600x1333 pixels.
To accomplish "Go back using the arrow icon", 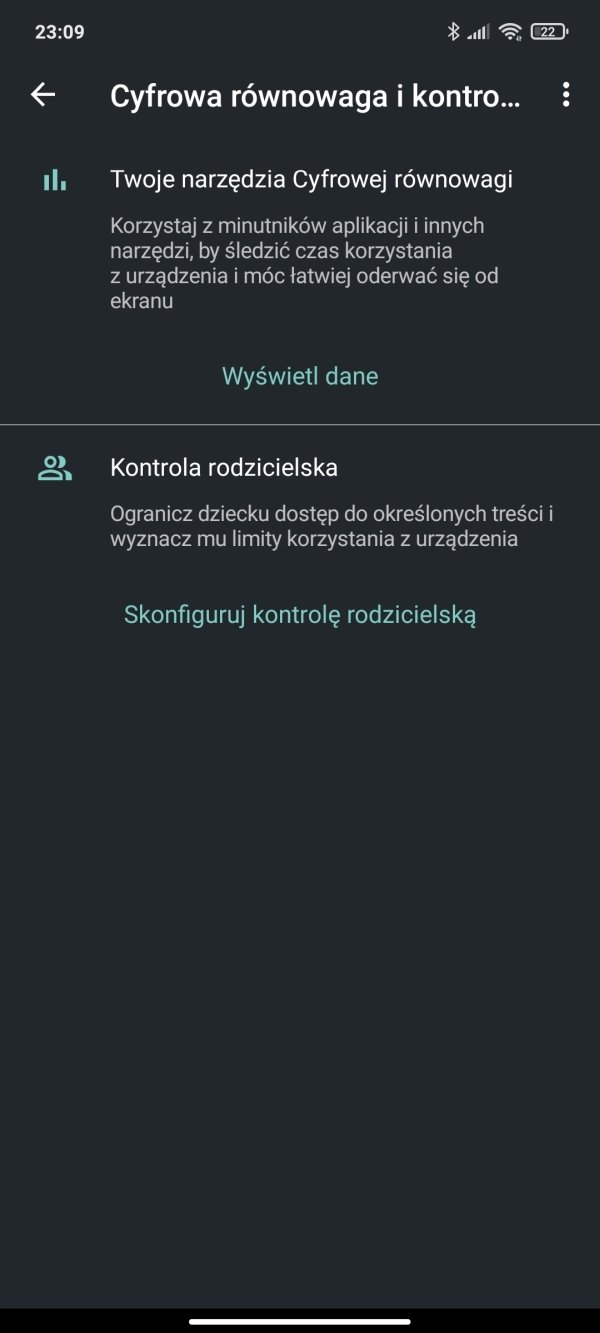I will pos(43,95).
